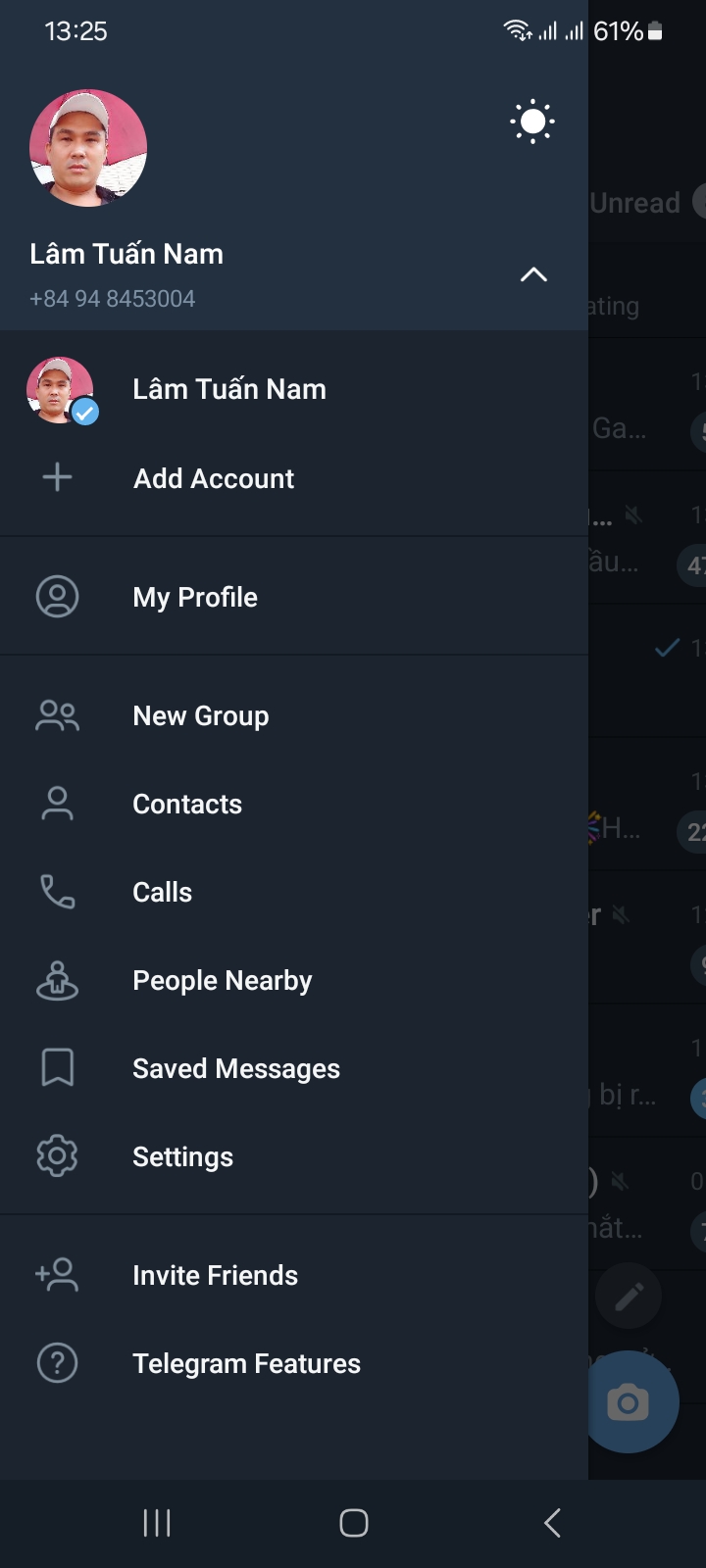Show recent apps from navigation bar
Screen dimensions: 706x1568
click(157, 1523)
